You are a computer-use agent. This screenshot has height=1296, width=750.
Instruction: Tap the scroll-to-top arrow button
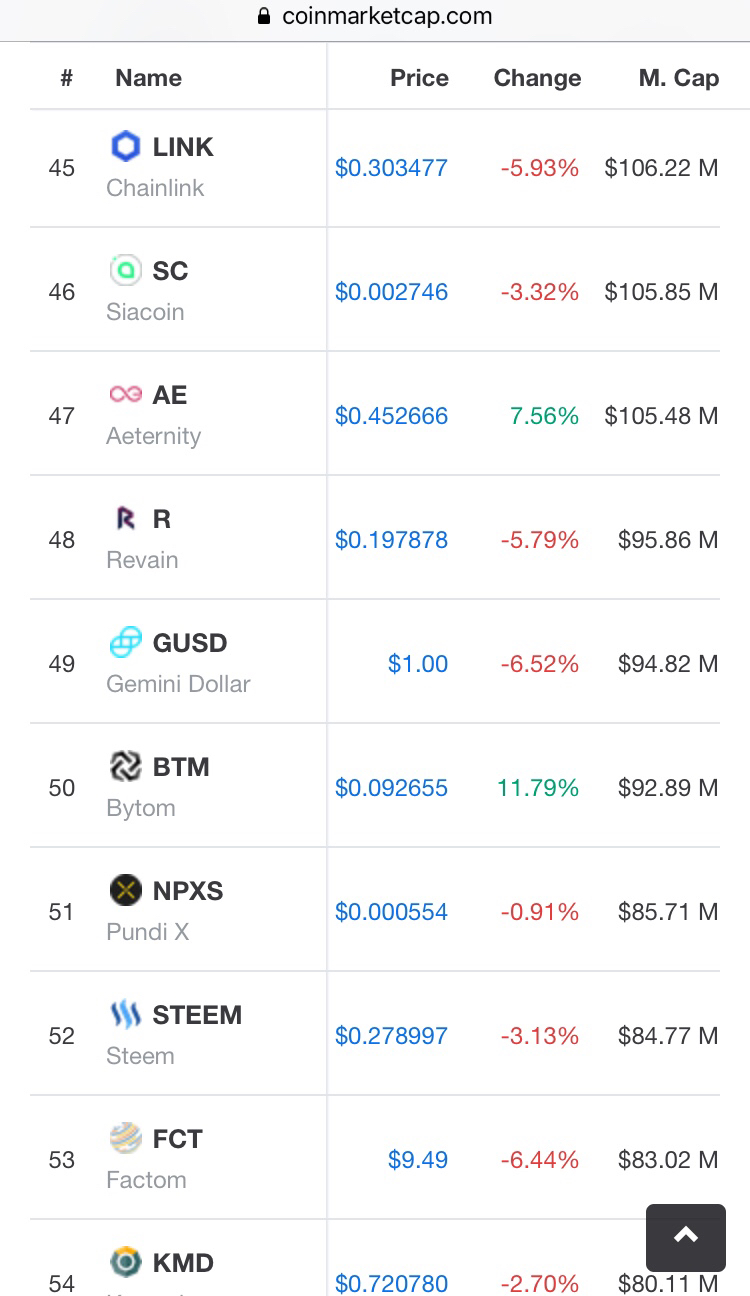click(686, 1237)
